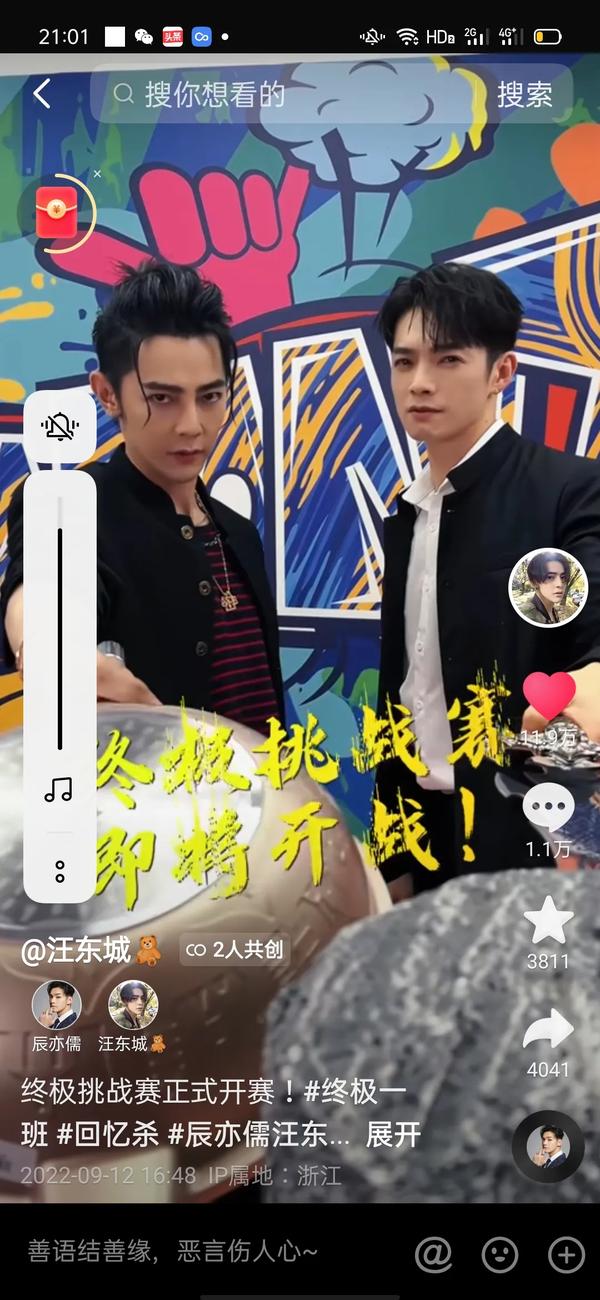Expand the caption with 展开
This screenshot has height=1300, width=600.
click(393, 1135)
